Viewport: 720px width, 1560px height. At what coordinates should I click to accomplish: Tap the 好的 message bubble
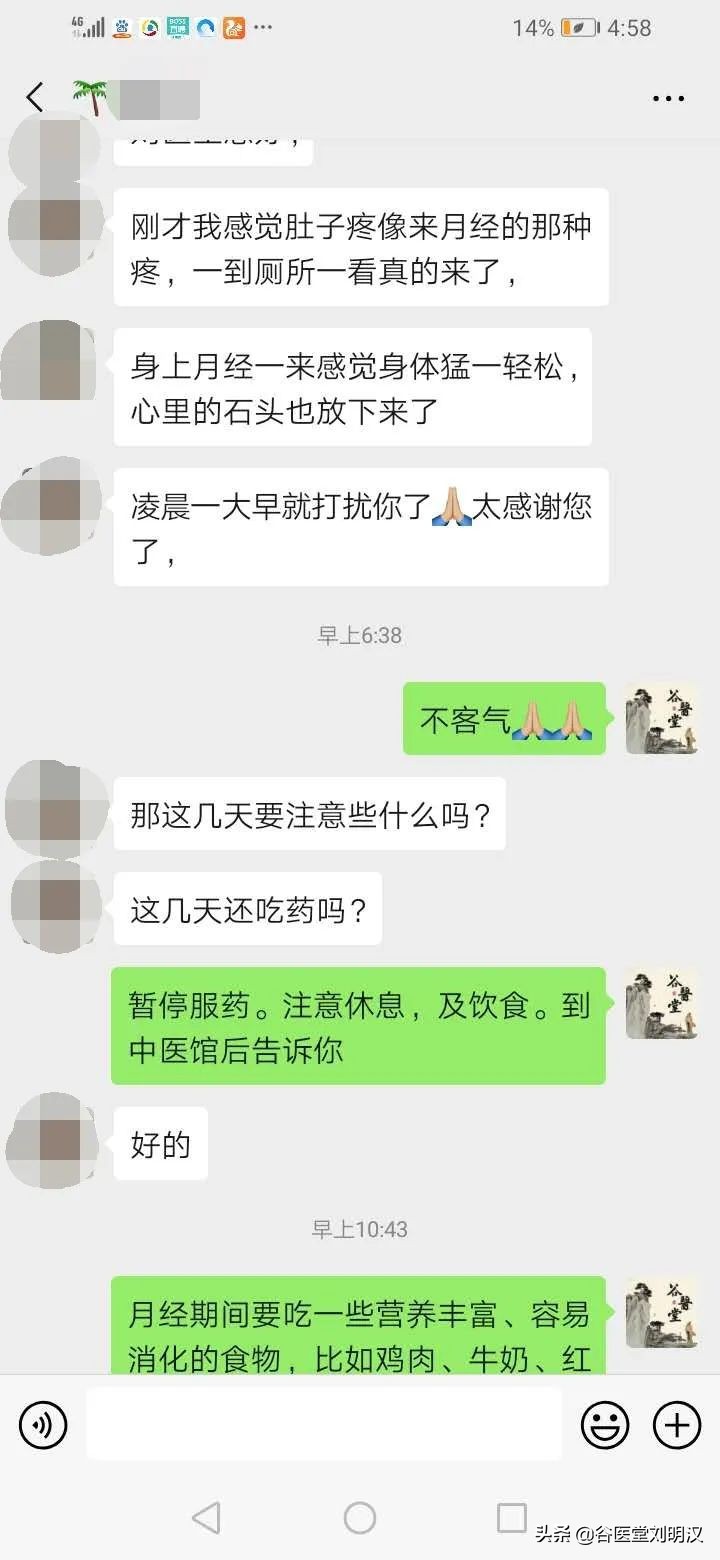tap(160, 1144)
